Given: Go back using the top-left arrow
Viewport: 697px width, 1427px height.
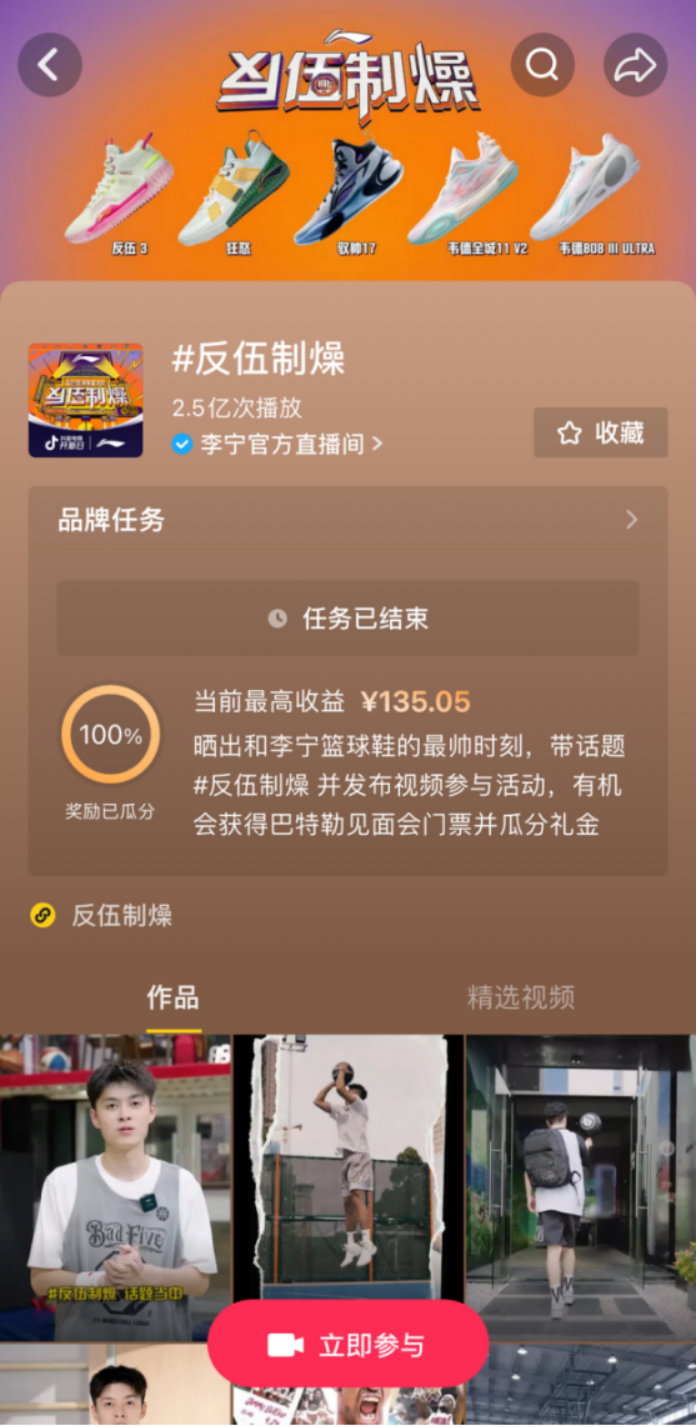Looking at the screenshot, I should point(49,65).
